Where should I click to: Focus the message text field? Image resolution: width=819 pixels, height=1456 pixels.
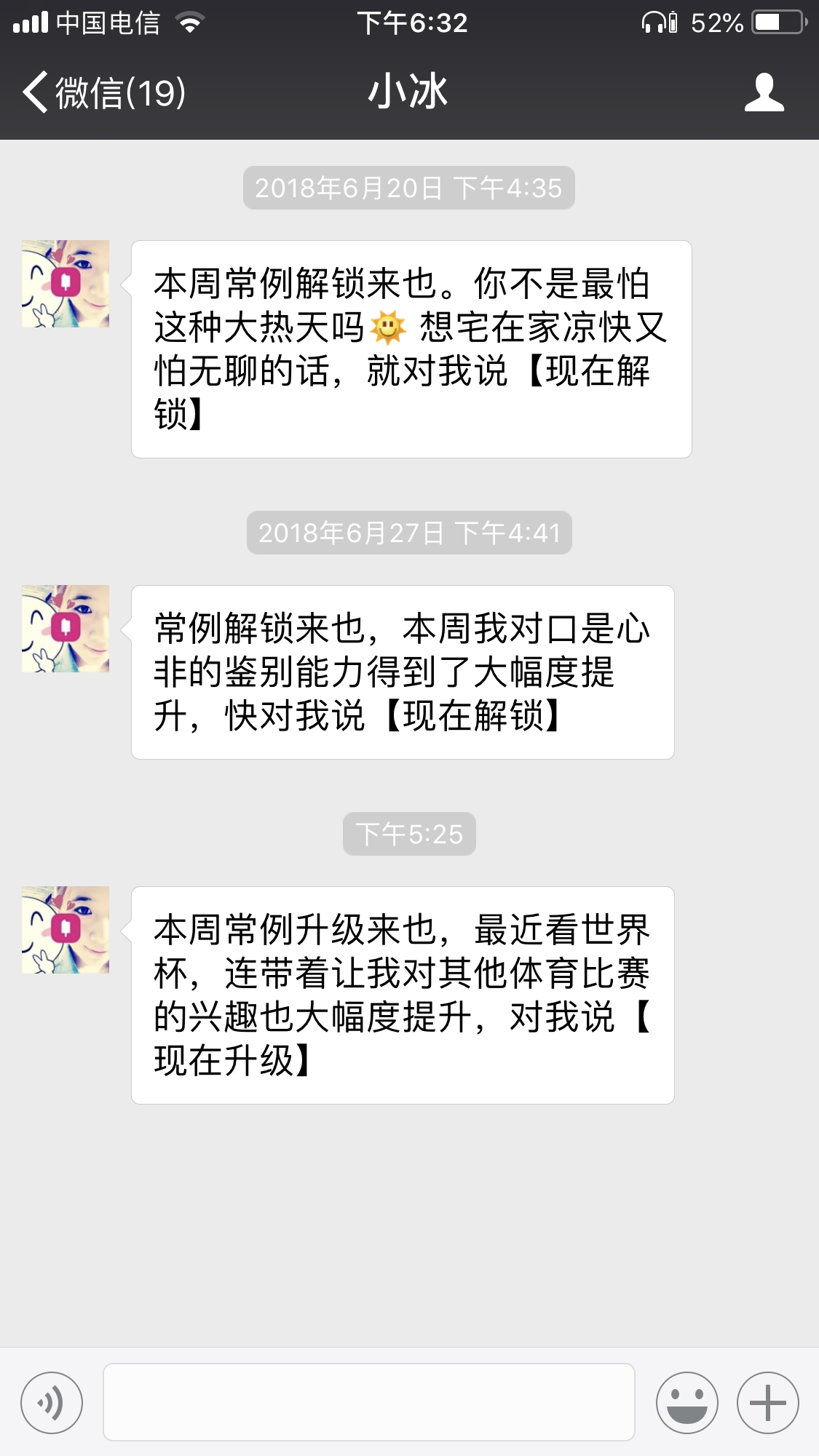tap(368, 1402)
